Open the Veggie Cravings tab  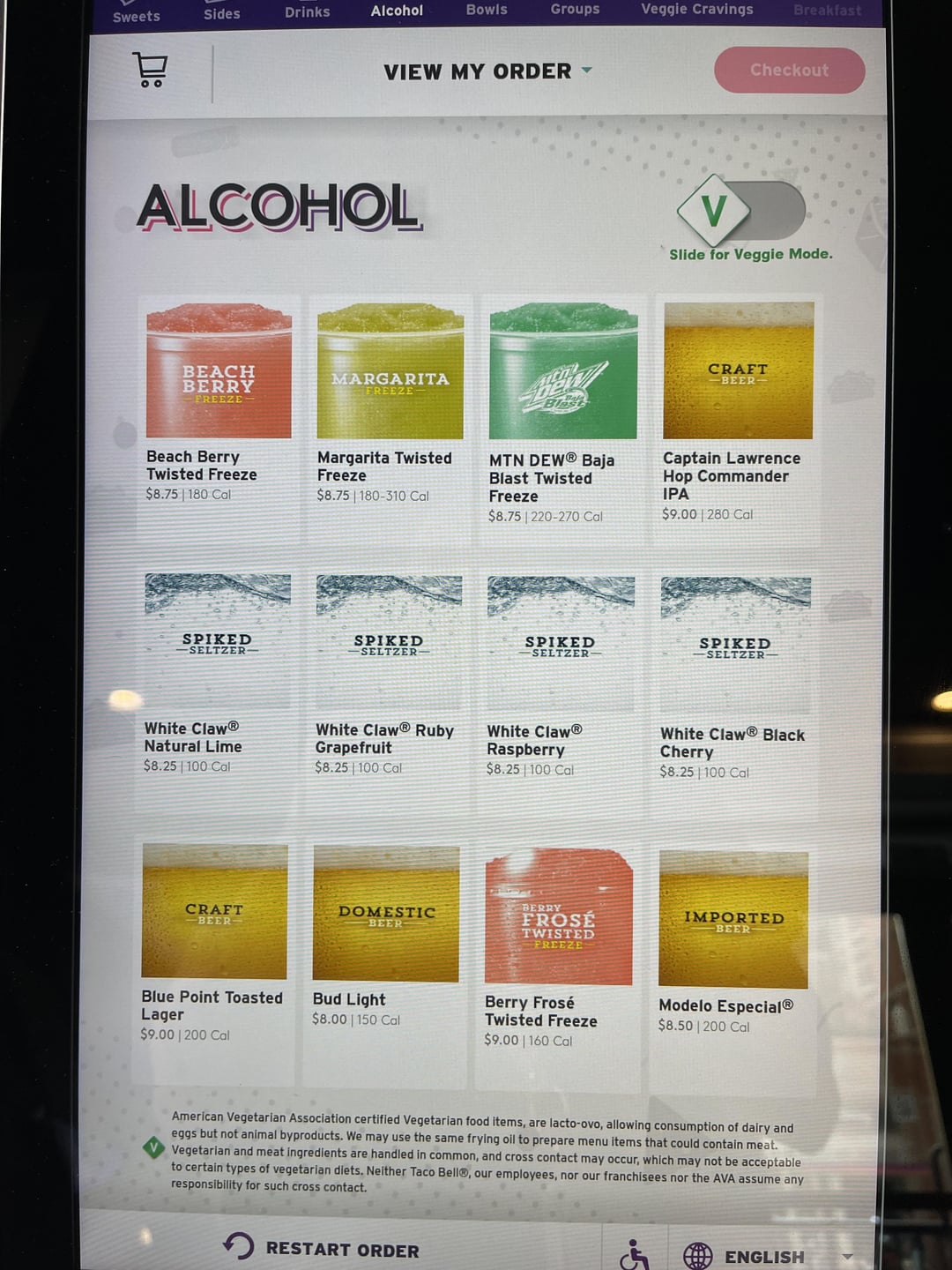click(x=696, y=10)
